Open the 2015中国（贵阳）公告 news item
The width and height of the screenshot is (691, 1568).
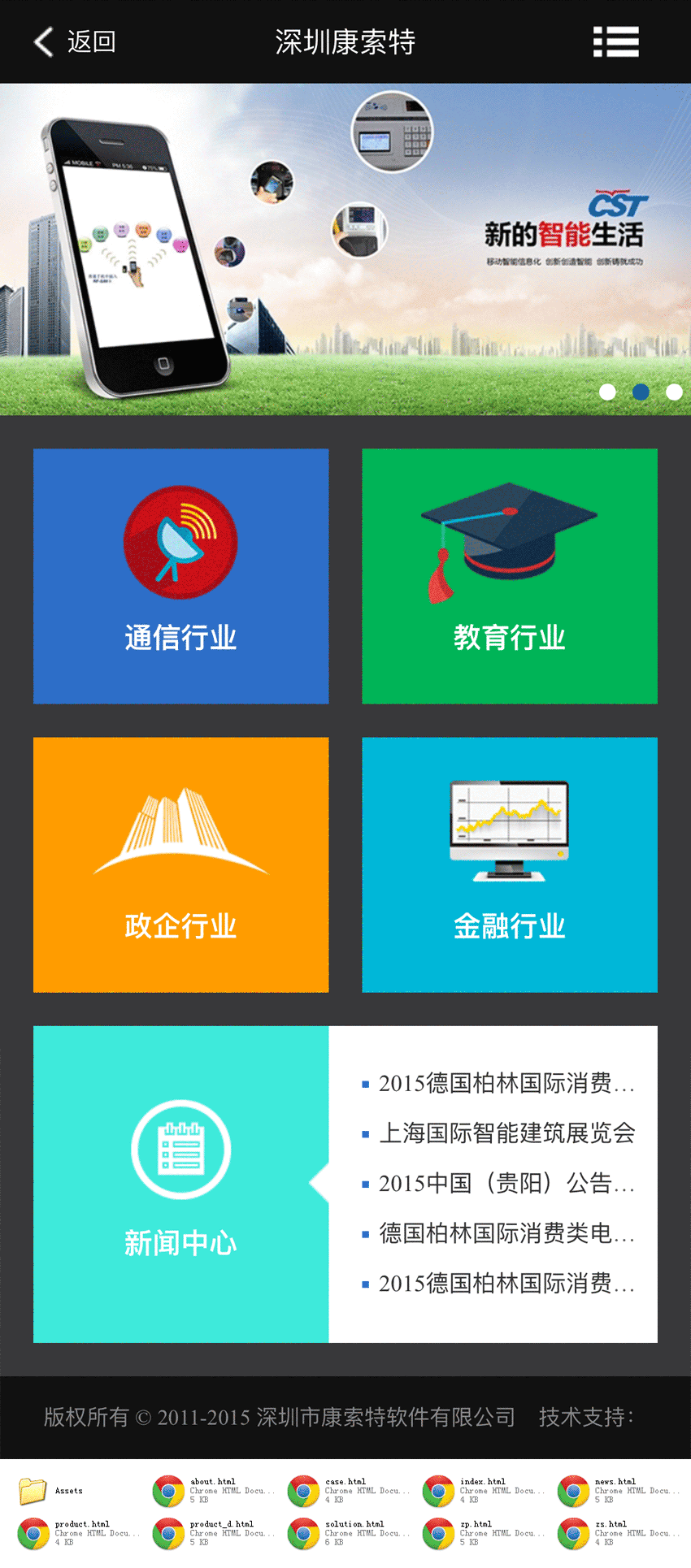(506, 1184)
